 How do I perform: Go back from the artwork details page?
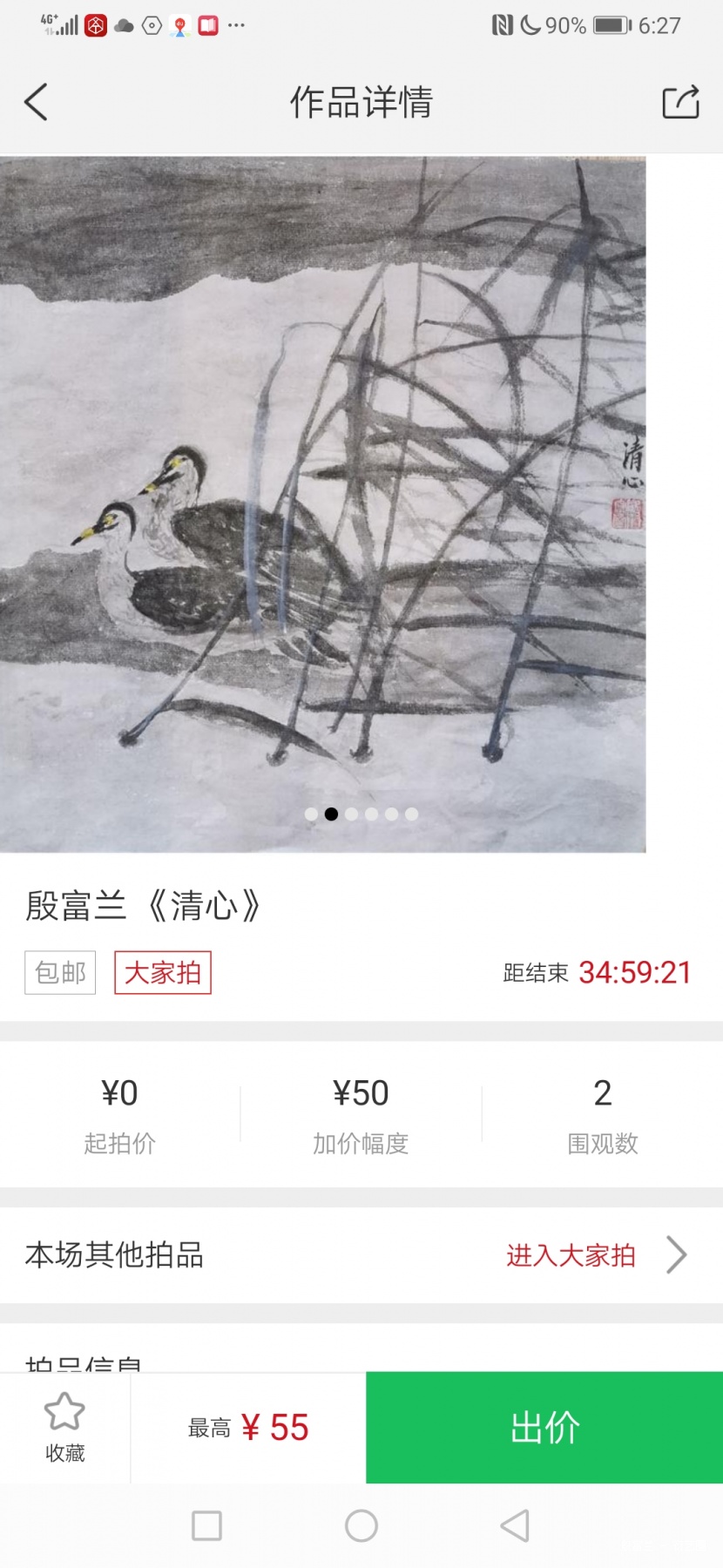[36, 102]
